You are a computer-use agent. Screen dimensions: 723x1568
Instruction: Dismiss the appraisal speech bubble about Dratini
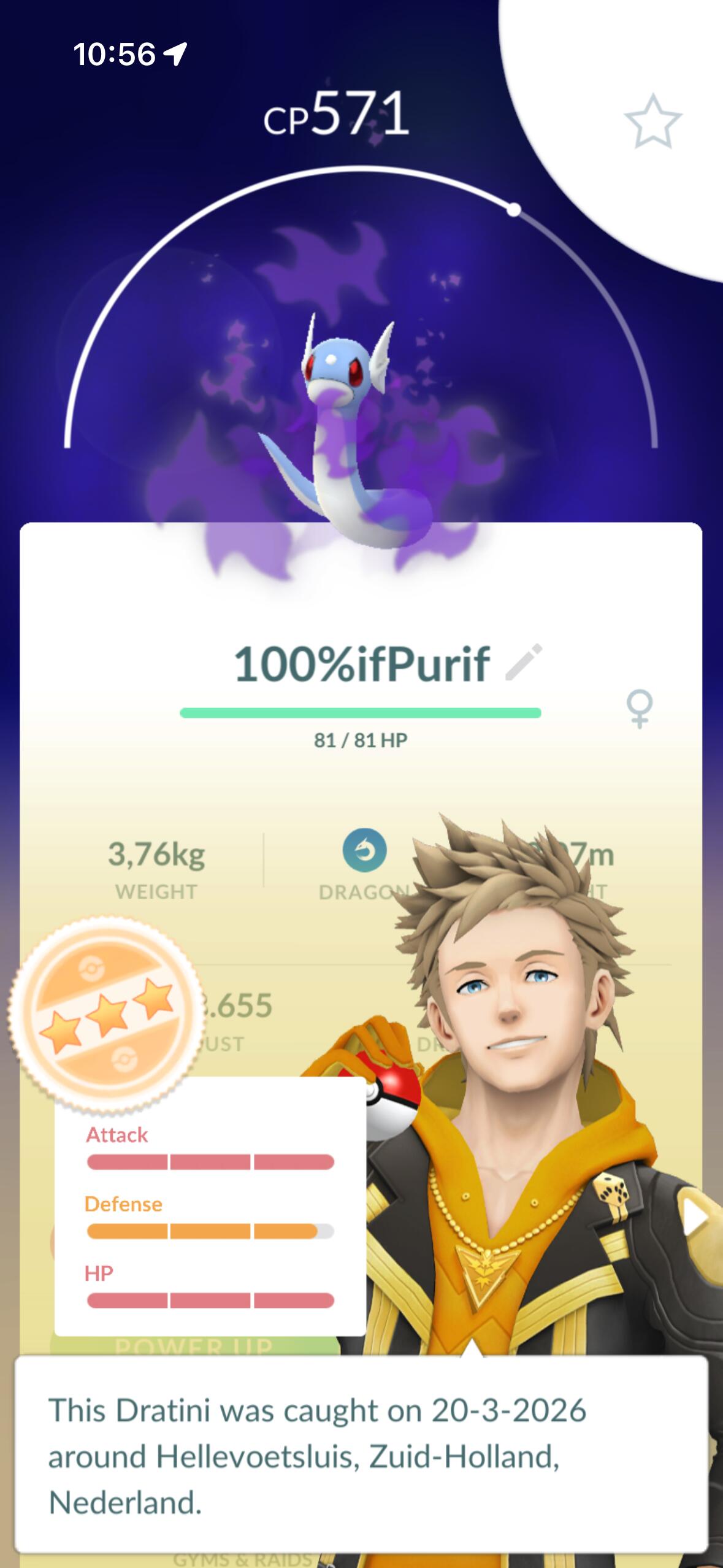[x=361, y=1455]
